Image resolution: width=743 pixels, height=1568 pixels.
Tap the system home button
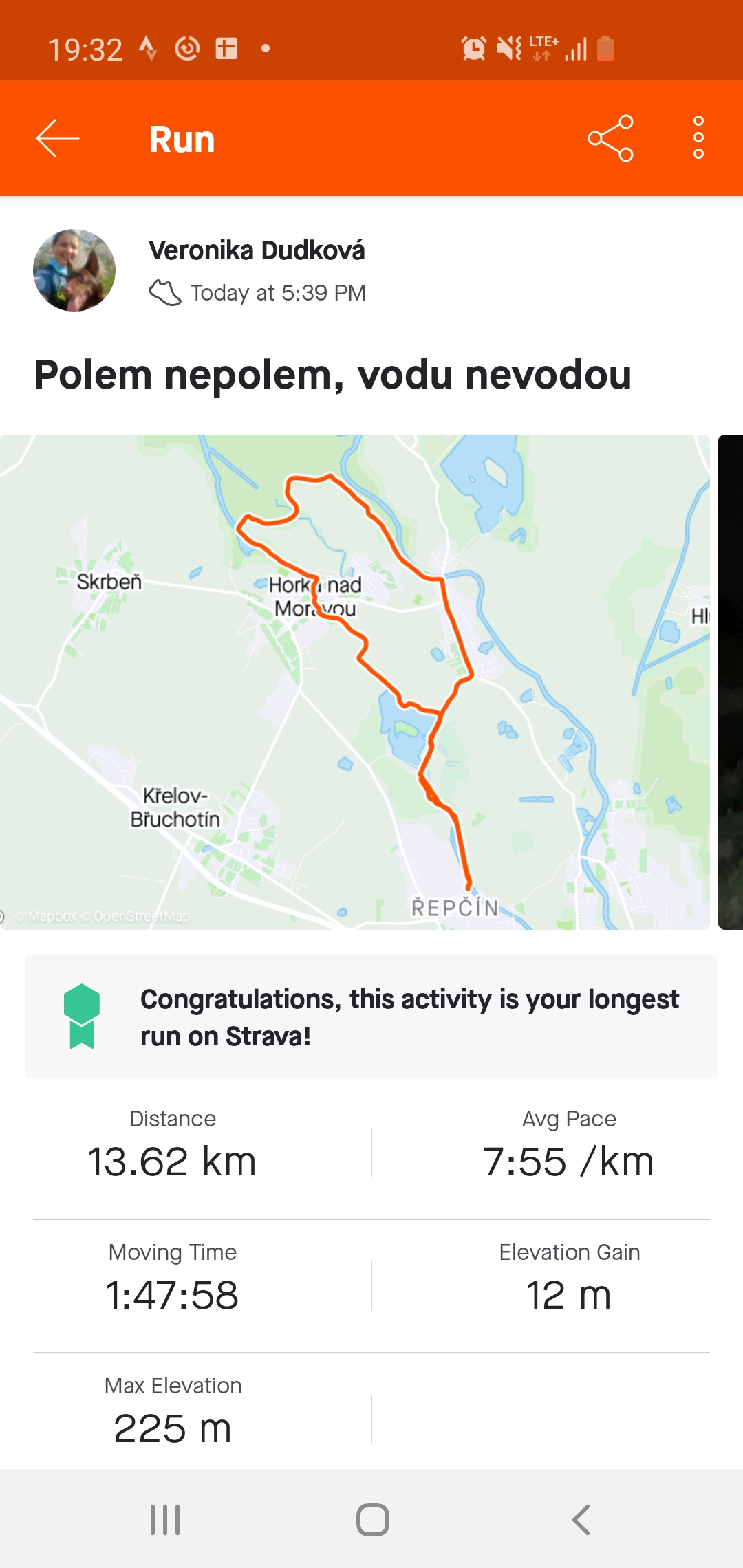(372, 1520)
